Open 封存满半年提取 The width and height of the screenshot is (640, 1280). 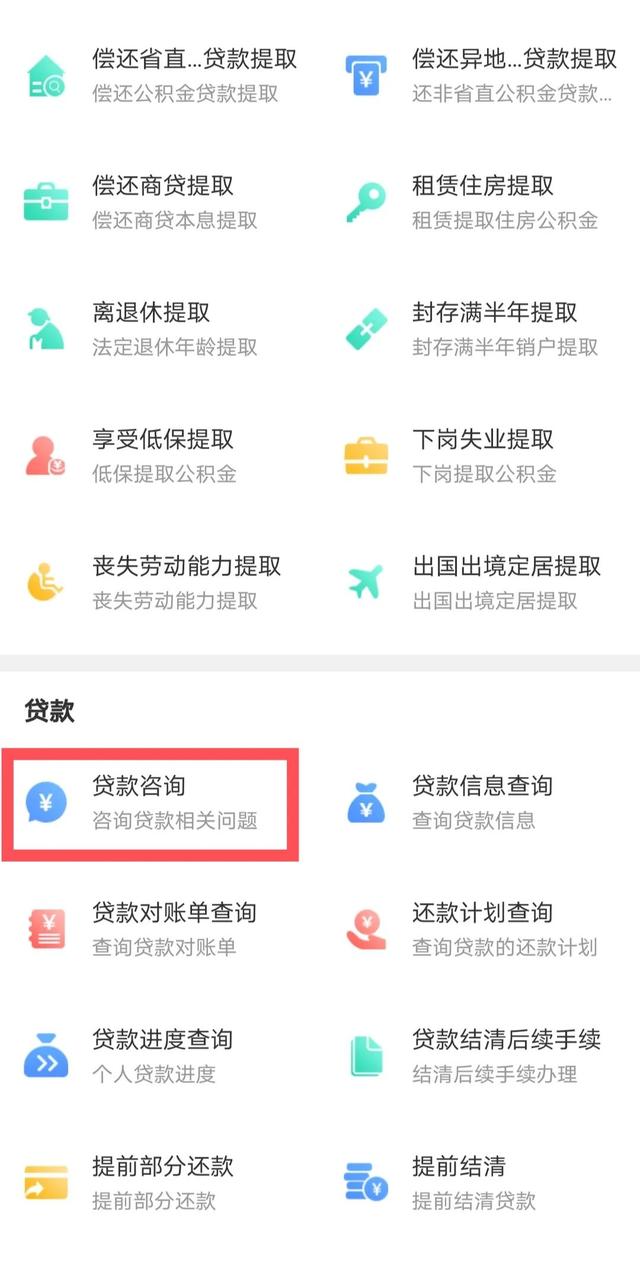click(480, 329)
